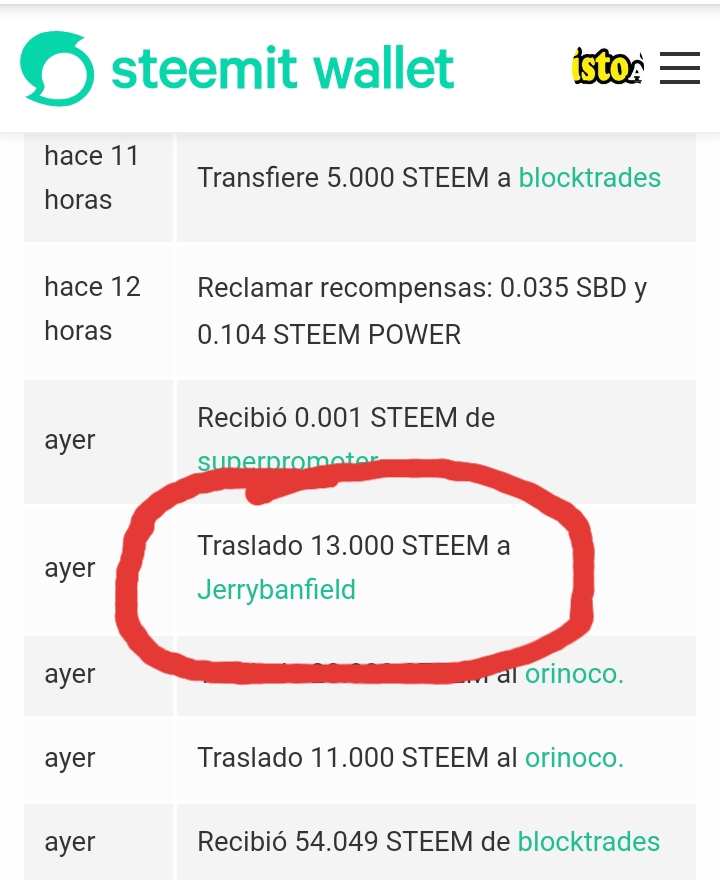Viewport: 720px width, 880px height.
Task: Open the hamburger menu
Action: [x=679, y=68]
